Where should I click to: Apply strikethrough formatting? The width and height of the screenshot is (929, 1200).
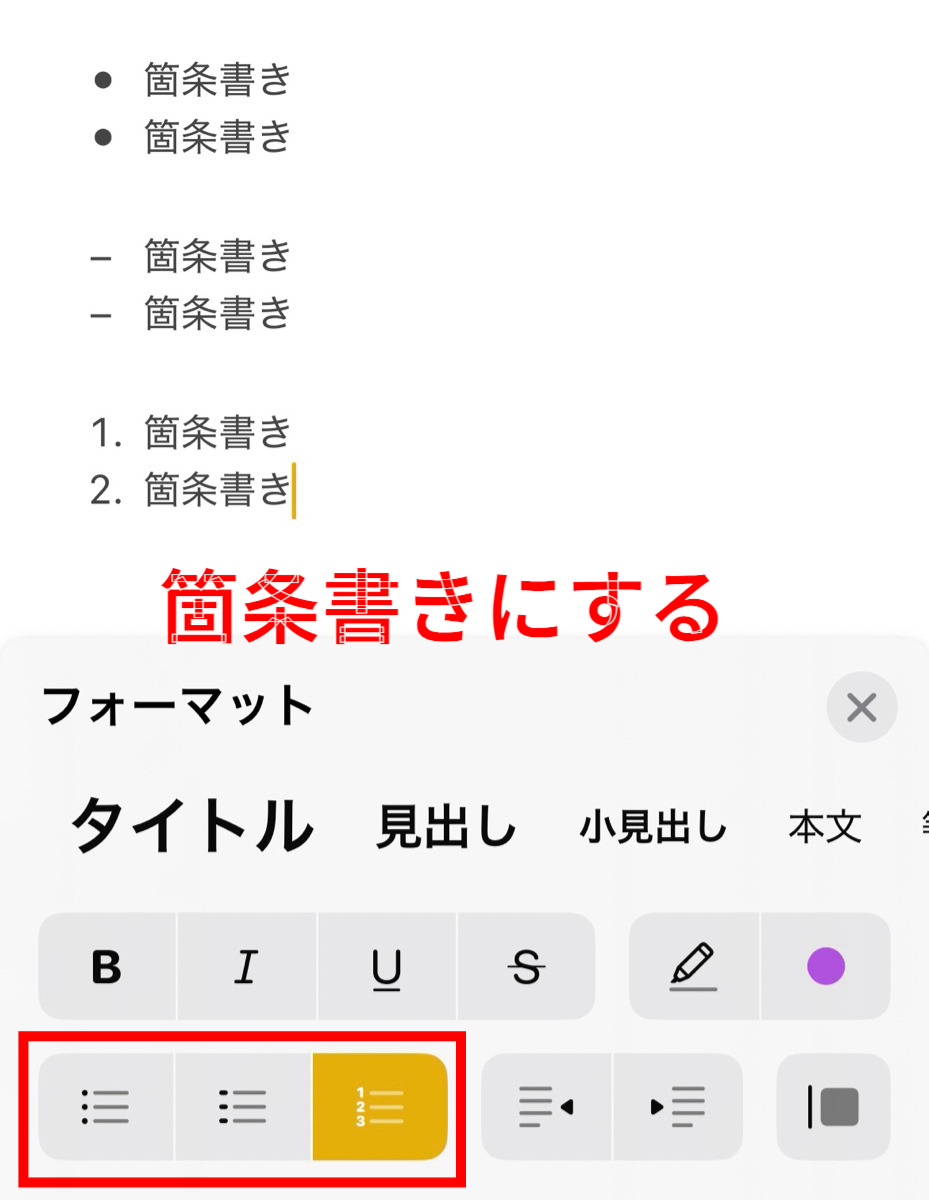527,966
